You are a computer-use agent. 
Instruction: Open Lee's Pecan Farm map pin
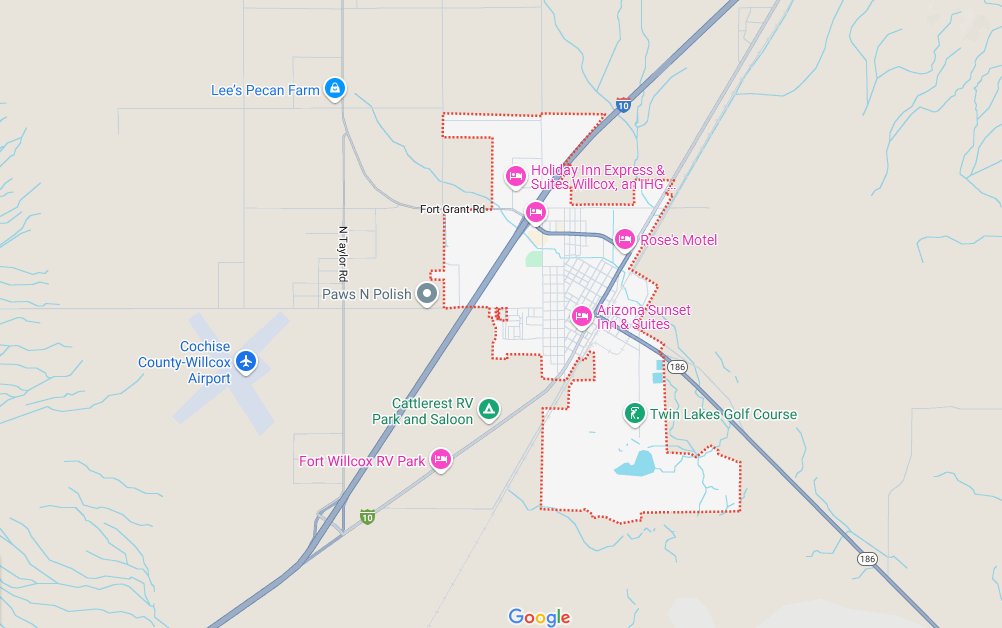point(335,90)
